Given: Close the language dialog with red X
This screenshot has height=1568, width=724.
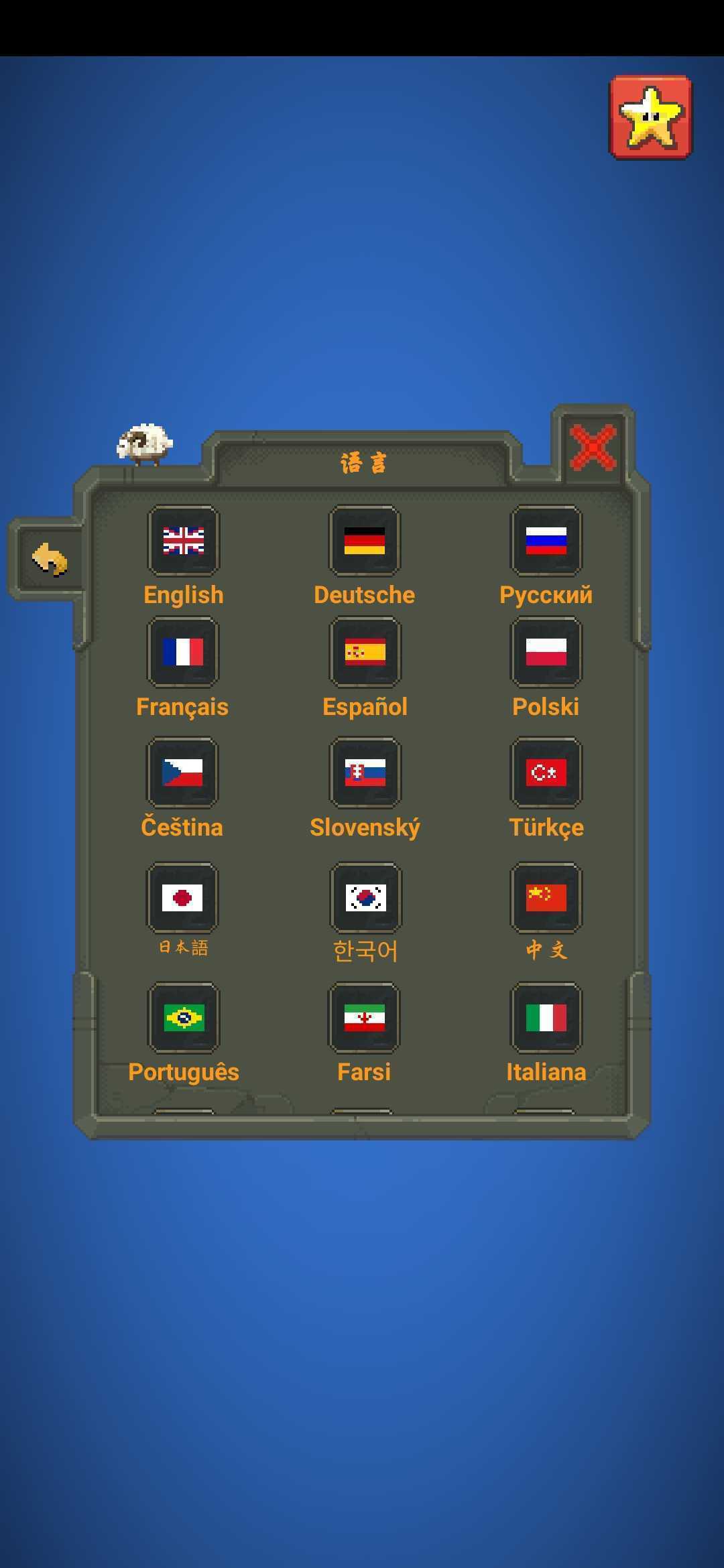Looking at the screenshot, I should [593, 448].
